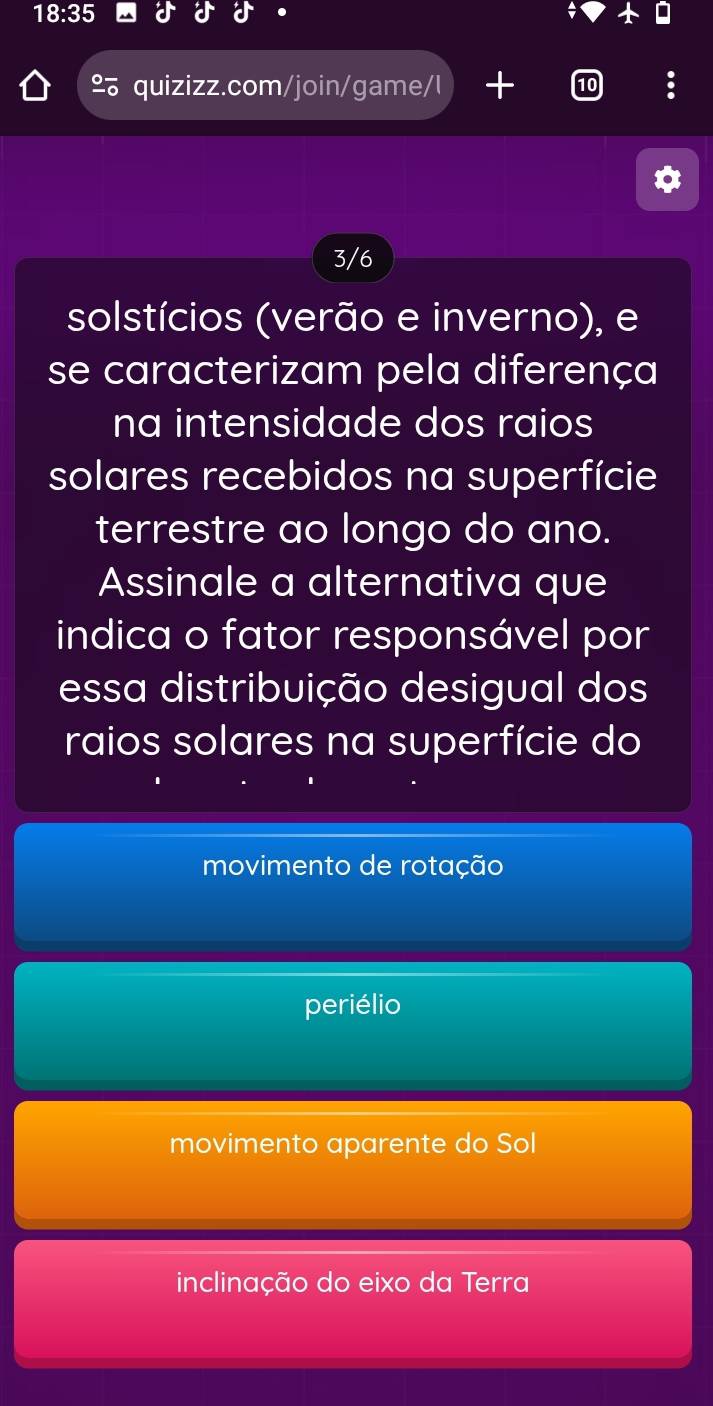Open the quiz settings gear
Image resolution: width=713 pixels, height=1406 pixels.
pos(667,180)
